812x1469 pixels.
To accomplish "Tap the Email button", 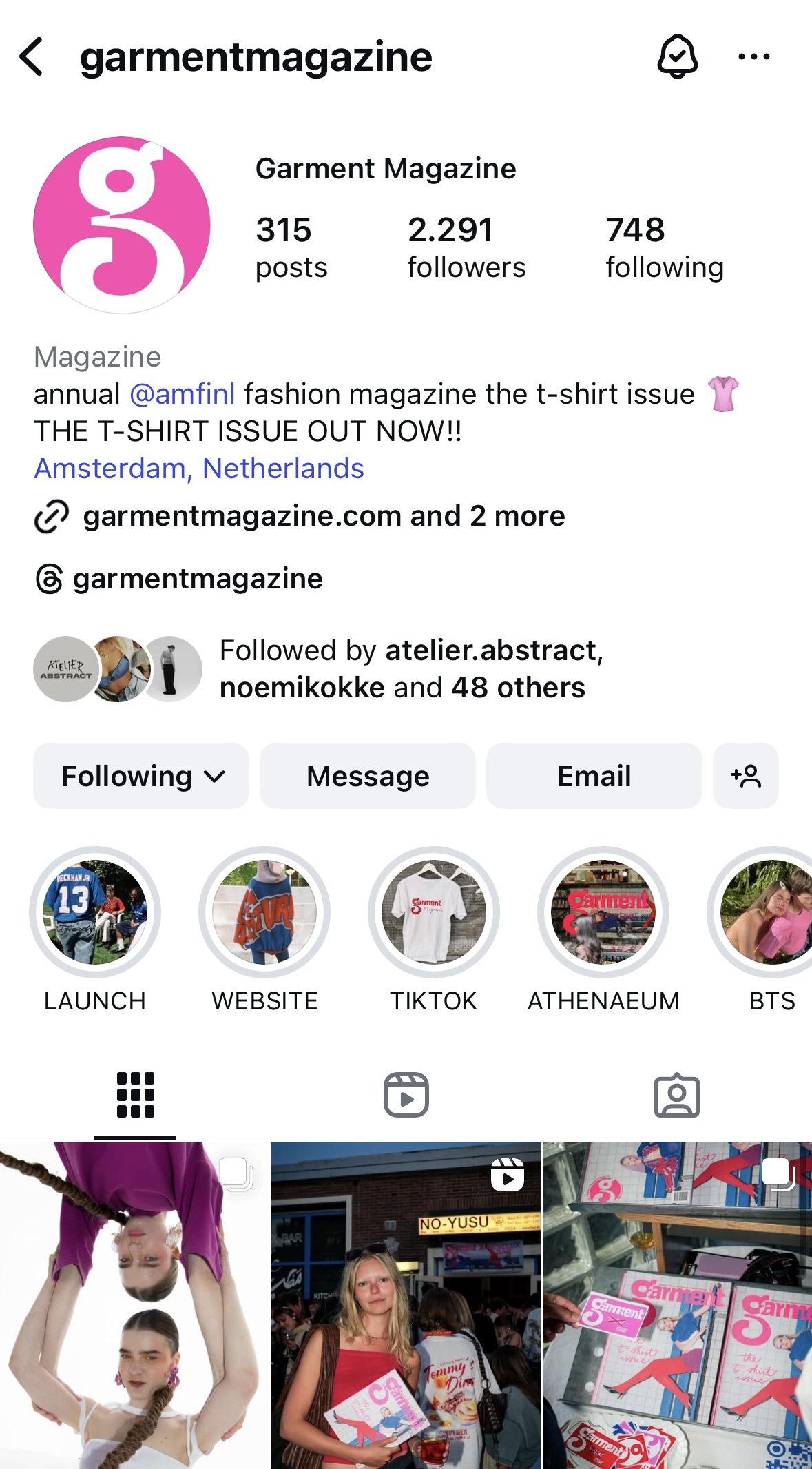I will point(594,776).
